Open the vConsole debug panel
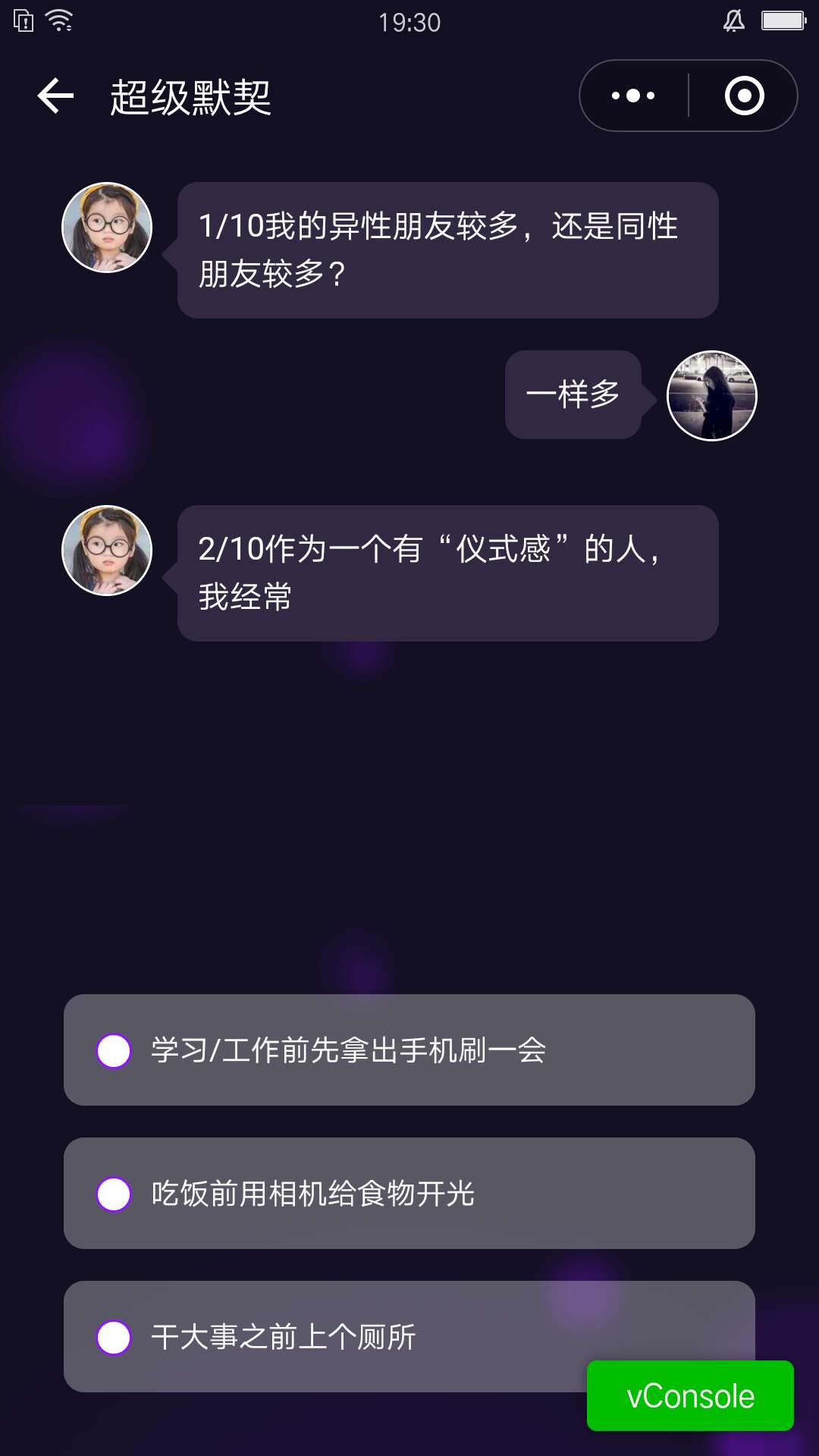 click(690, 1396)
